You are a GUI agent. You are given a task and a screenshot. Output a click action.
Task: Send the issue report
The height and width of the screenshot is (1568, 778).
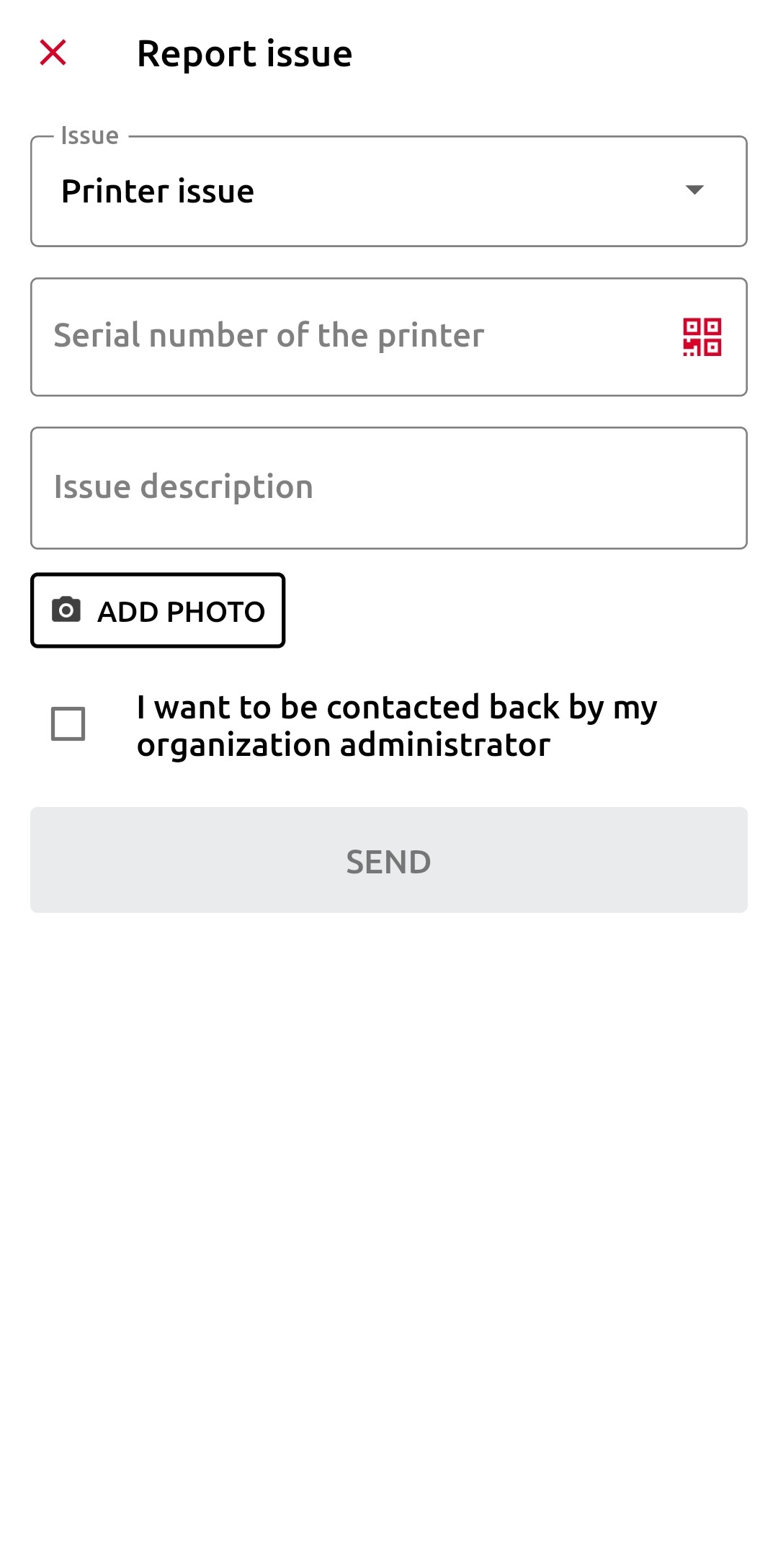(389, 860)
